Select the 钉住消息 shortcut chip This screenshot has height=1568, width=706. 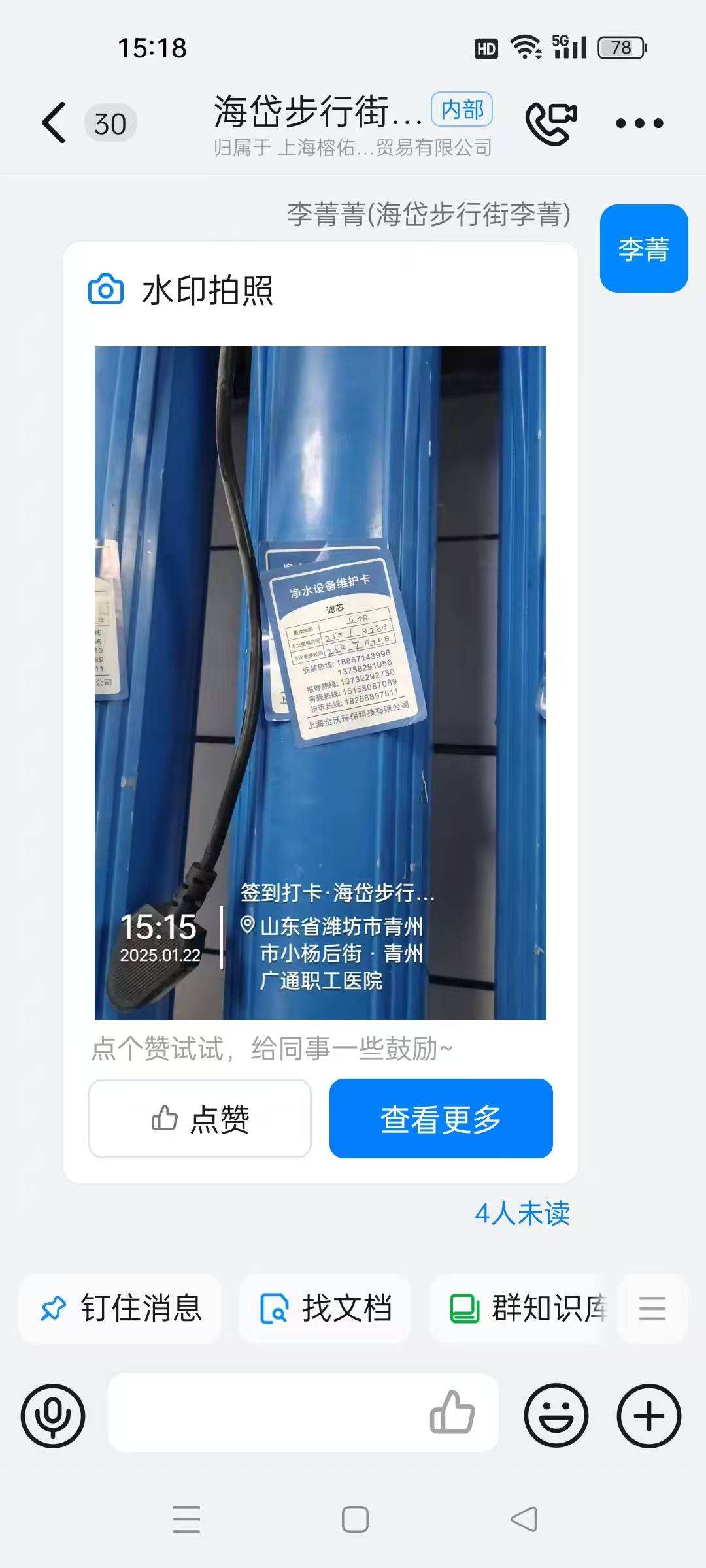pyautogui.click(x=120, y=1309)
